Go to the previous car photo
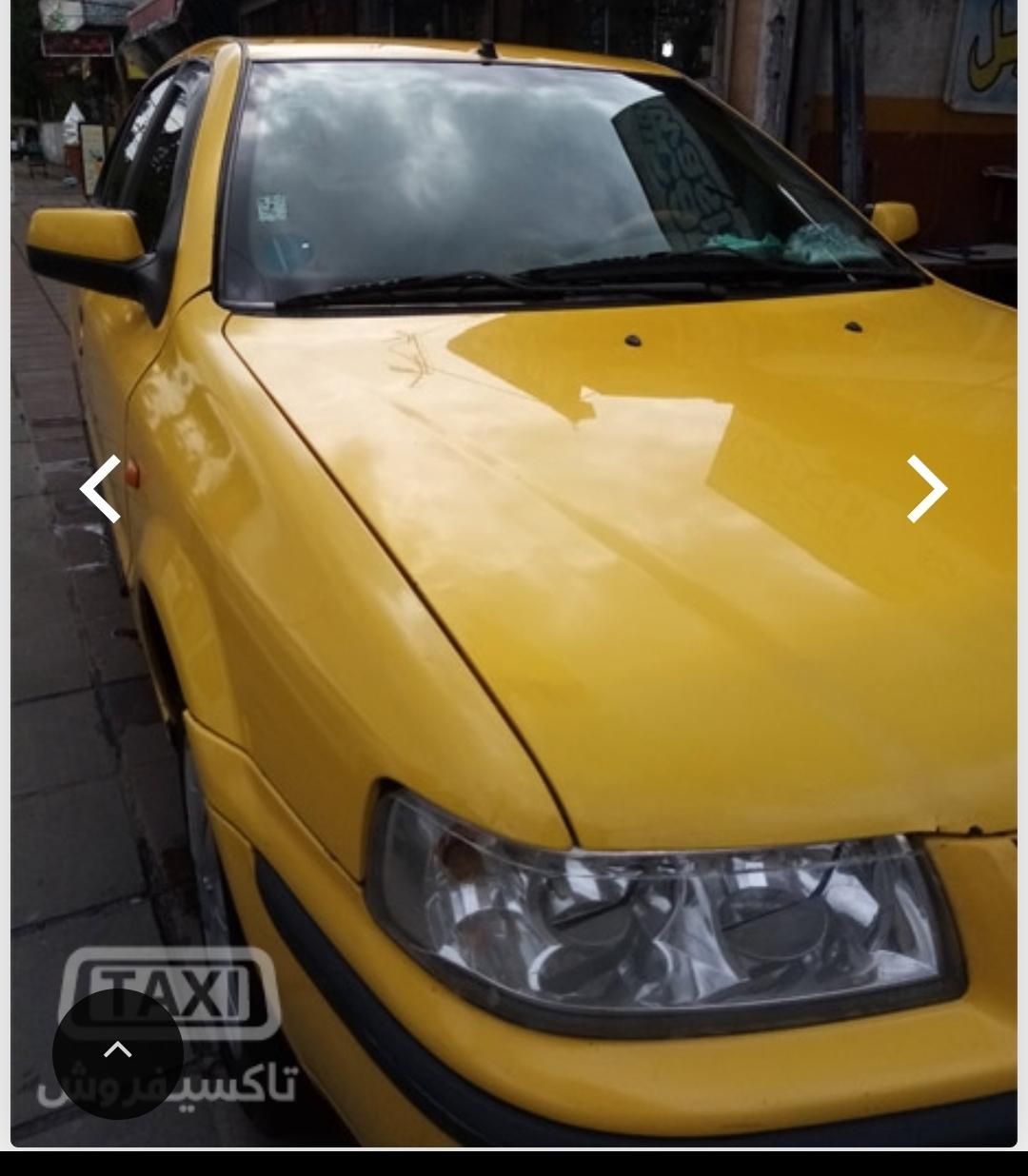The width and height of the screenshot is (1028, 1176). [x=101, y=489]
